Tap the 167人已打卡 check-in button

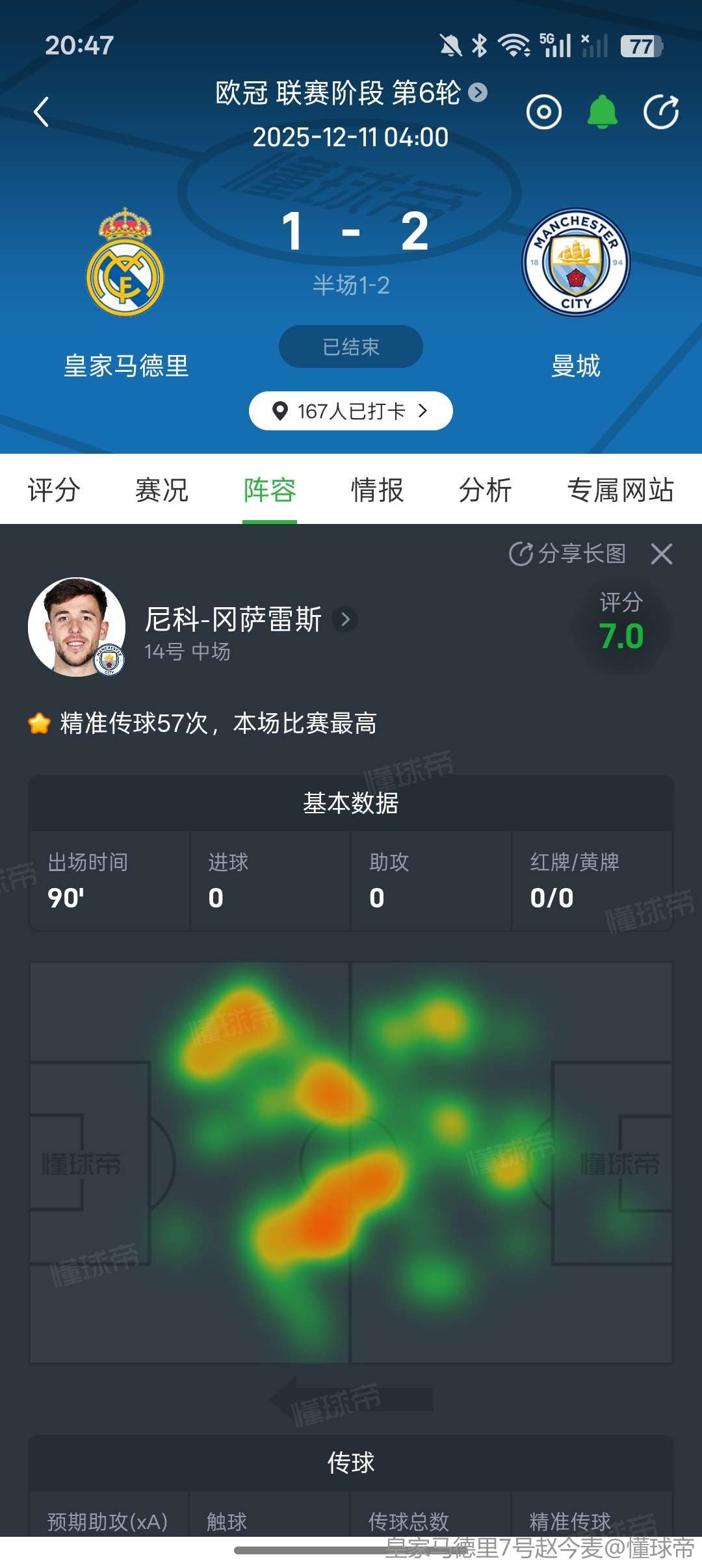pyautogui.click(x=351, y=411)
